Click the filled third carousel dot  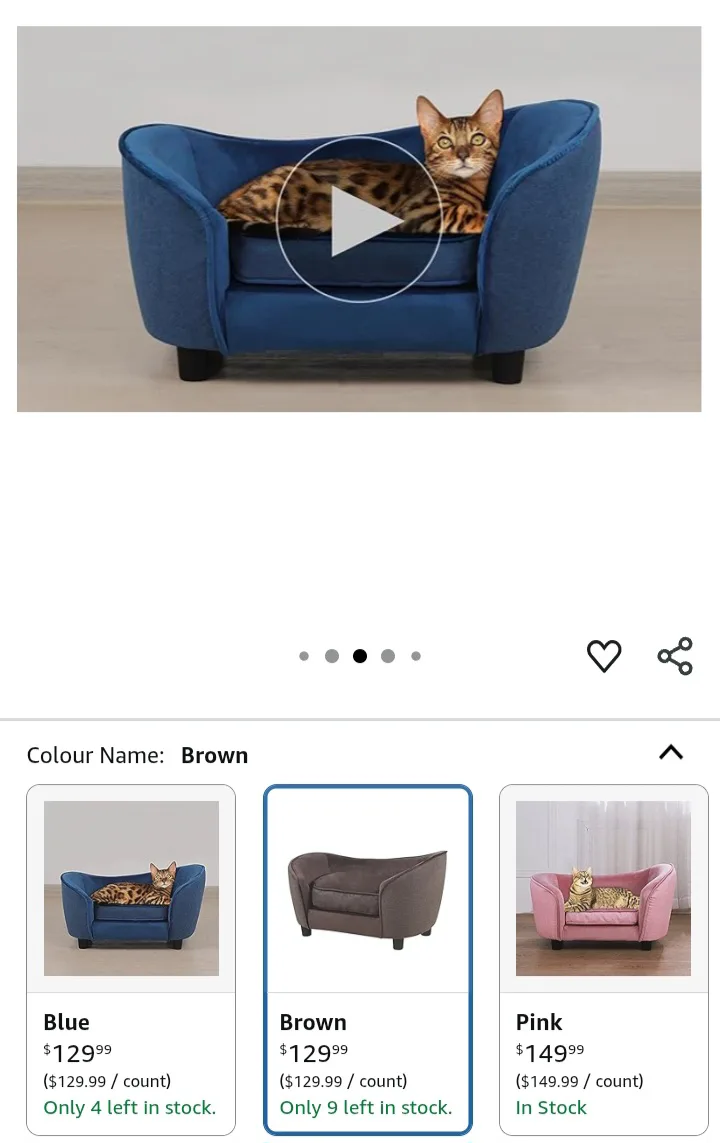[360, 656]
